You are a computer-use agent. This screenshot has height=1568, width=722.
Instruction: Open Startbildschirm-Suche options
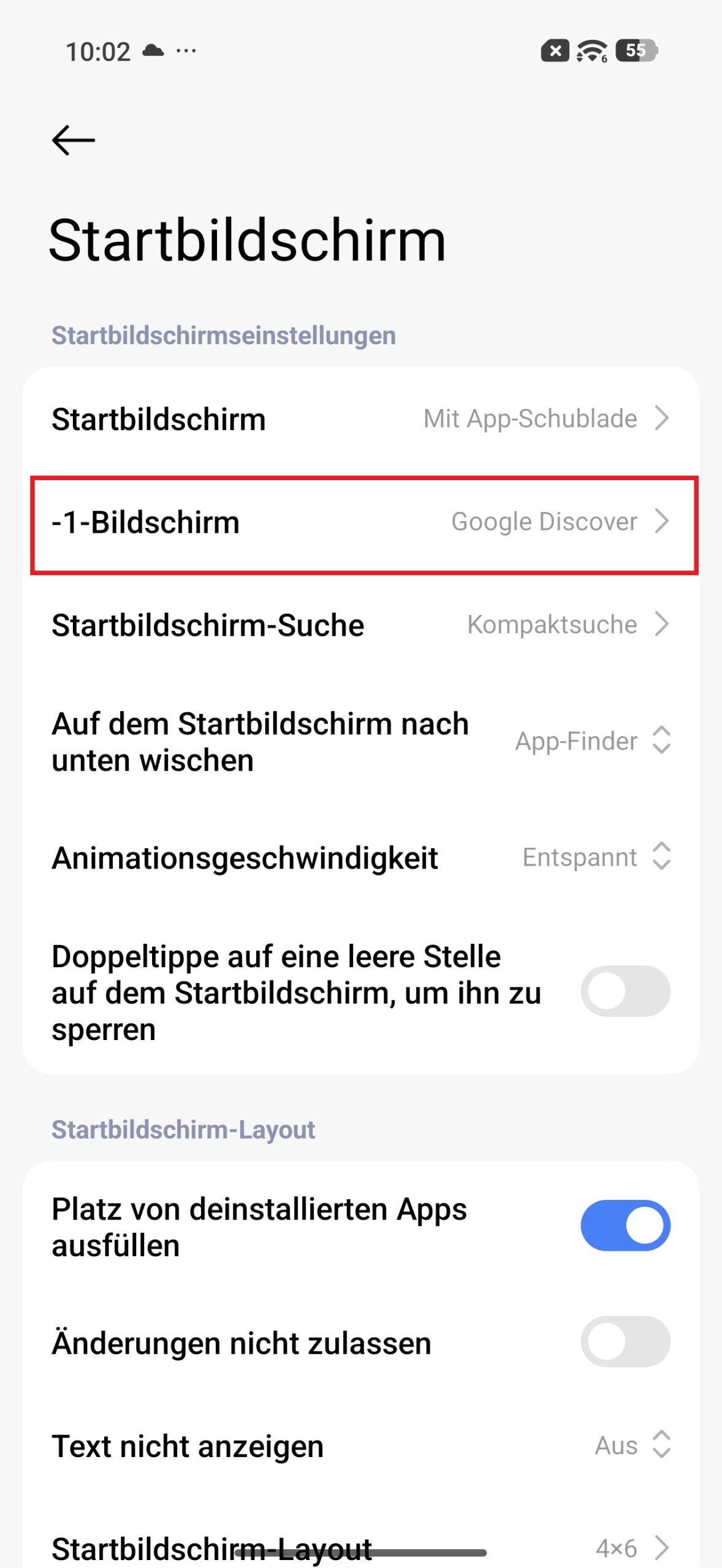(x=360, y=625)
